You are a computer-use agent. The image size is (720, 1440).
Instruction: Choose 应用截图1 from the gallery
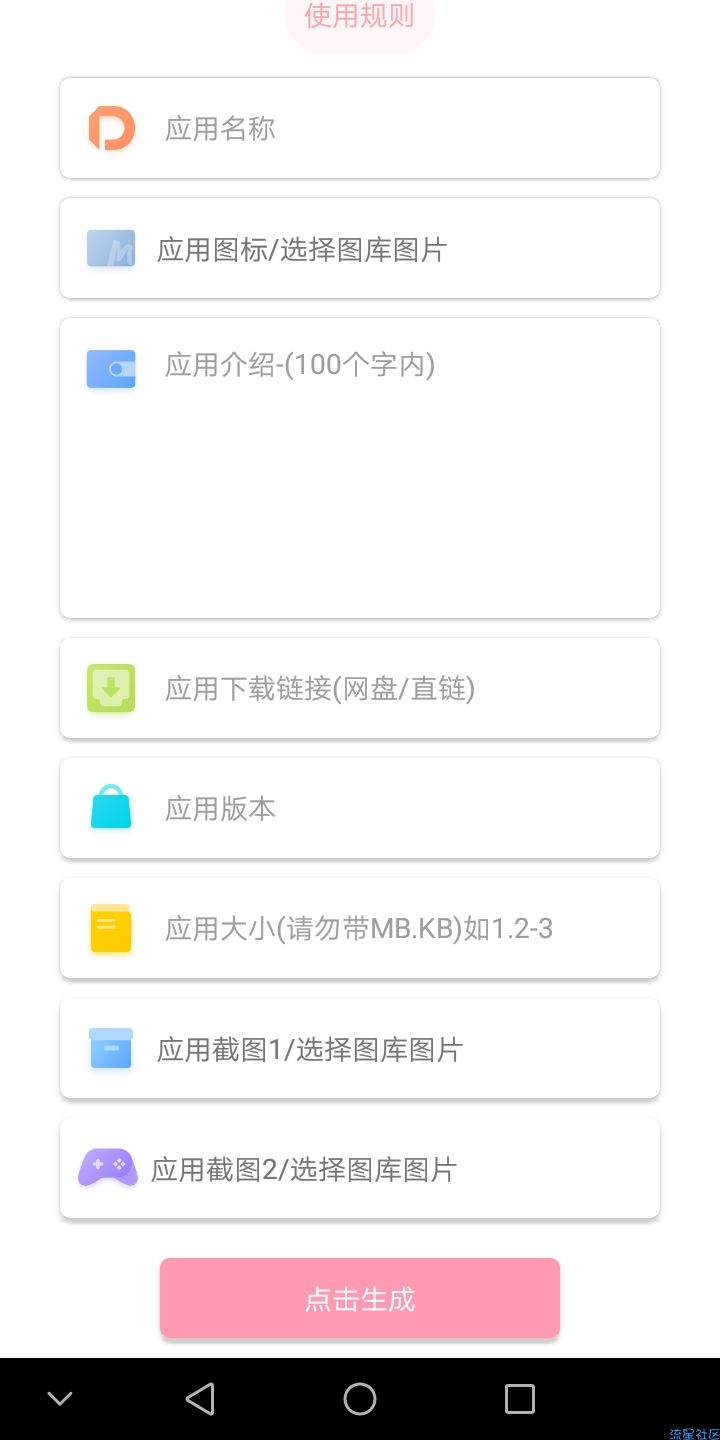pyautogui.click(x=360, y=1048)
